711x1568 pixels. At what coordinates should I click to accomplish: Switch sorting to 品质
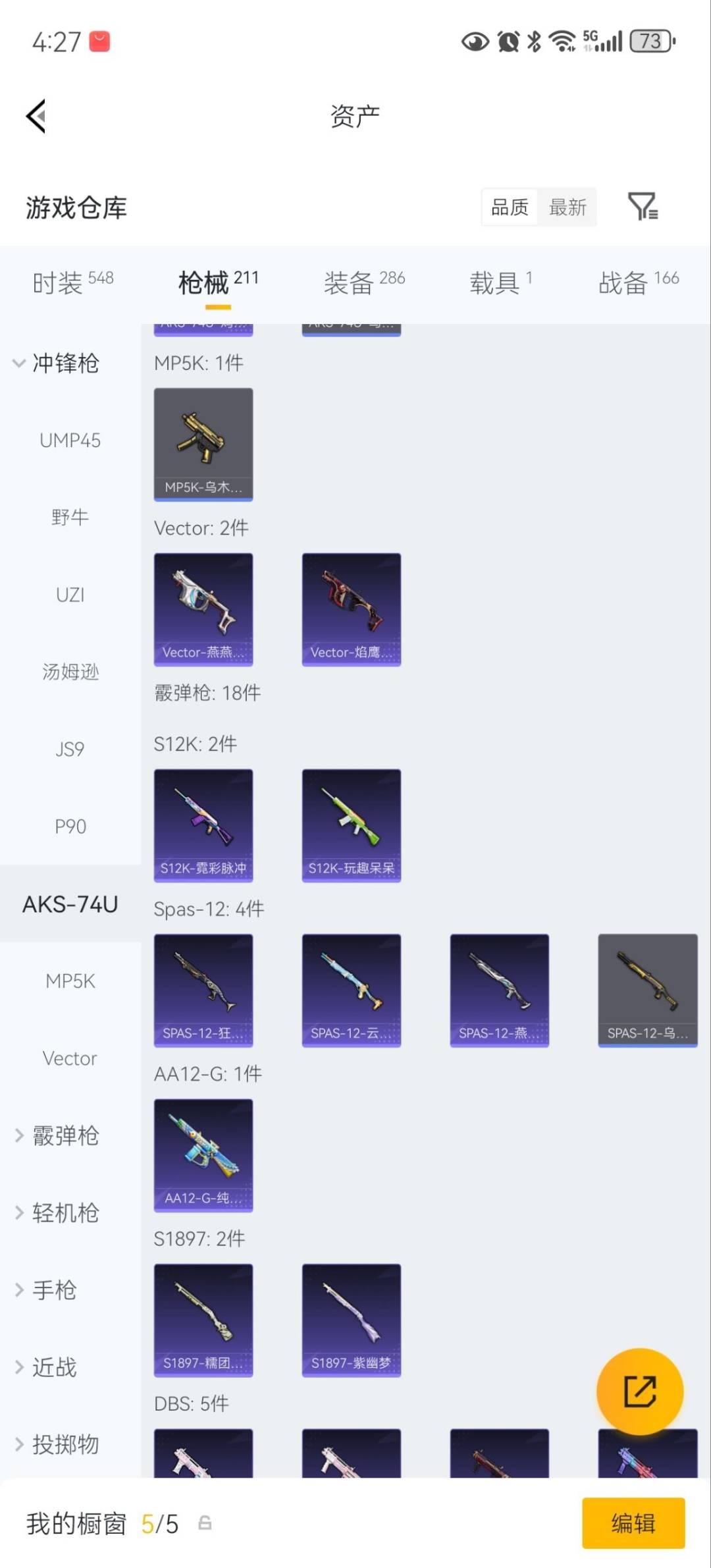pyautogui.click(x=508, y=207)
